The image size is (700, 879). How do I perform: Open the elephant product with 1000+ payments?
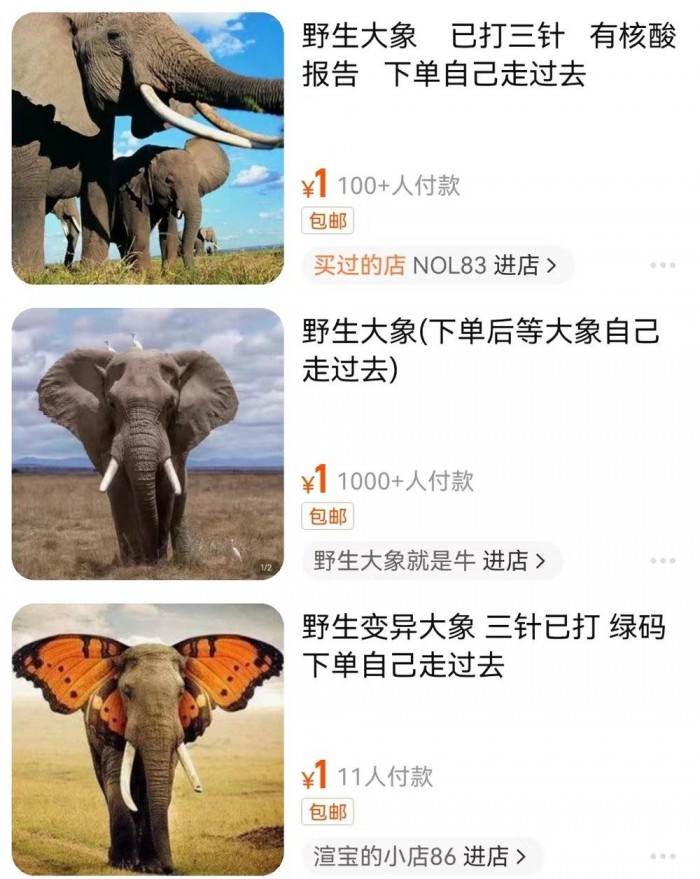coord(147,443)
